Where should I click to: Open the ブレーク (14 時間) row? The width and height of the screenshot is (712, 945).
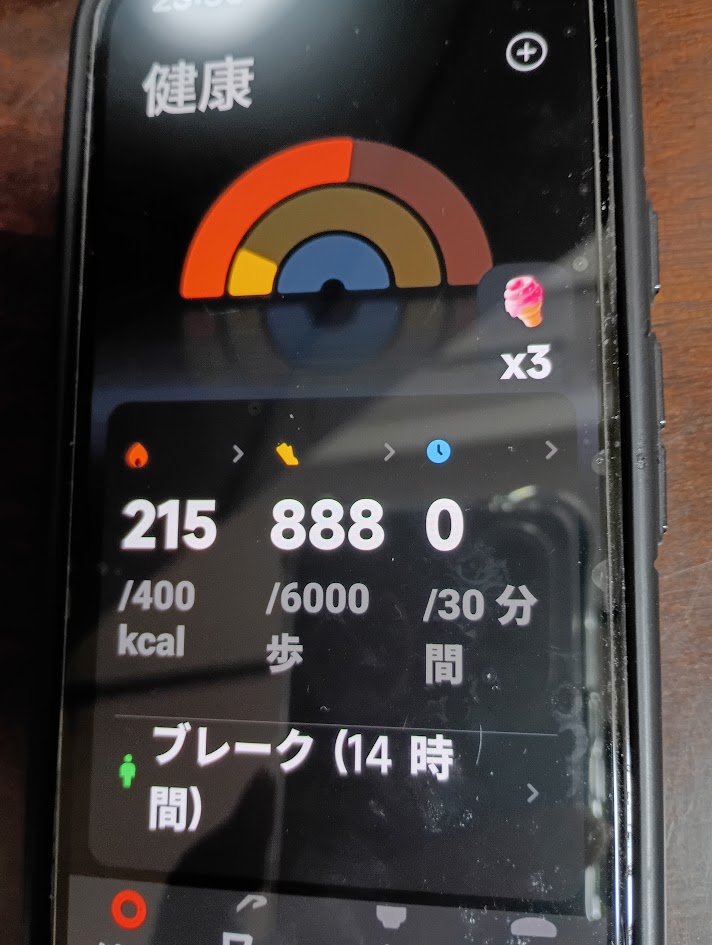pyautogui.click(x=330, y=779)
